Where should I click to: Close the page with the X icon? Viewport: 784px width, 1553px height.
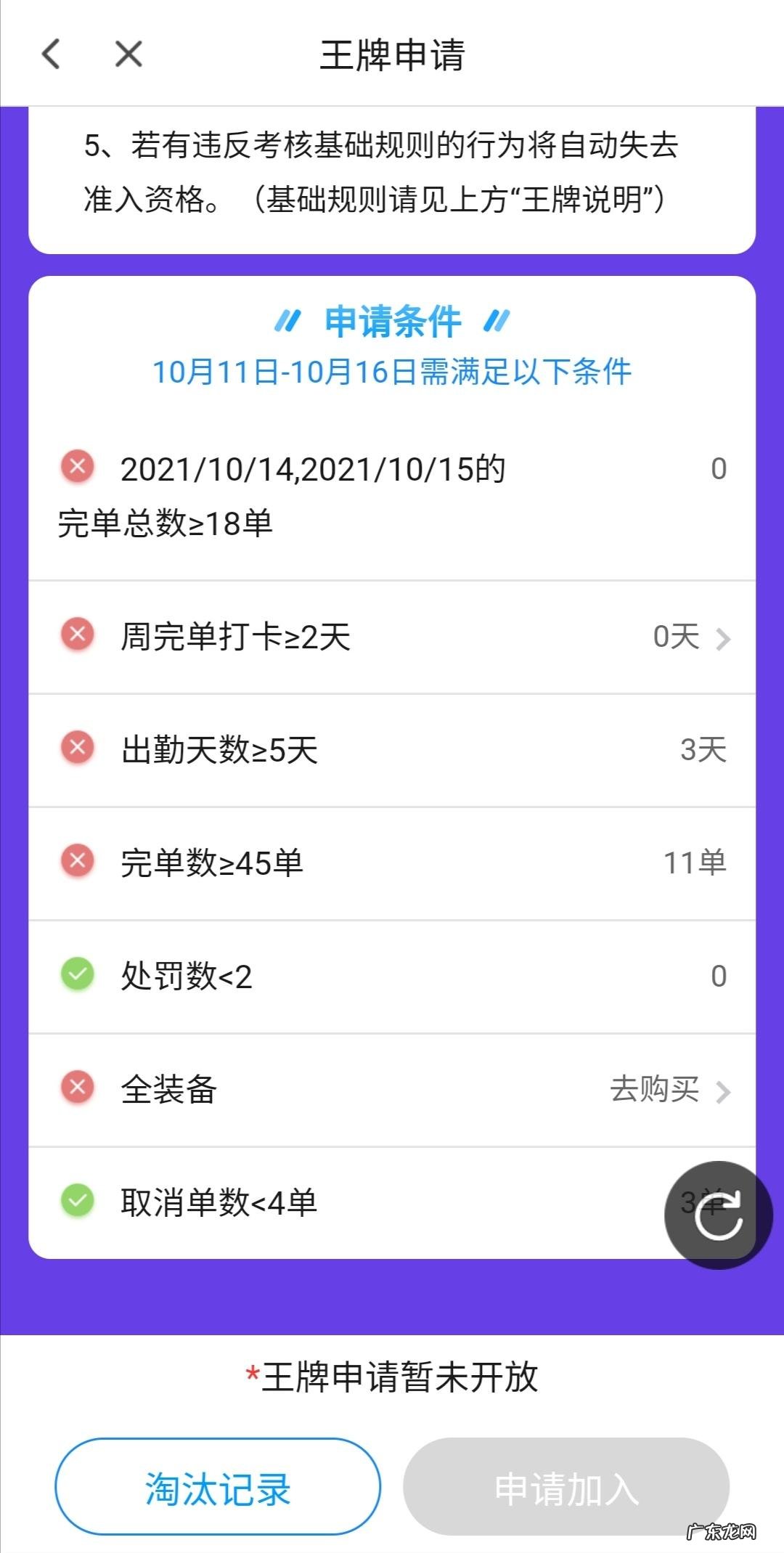[126, 54]
